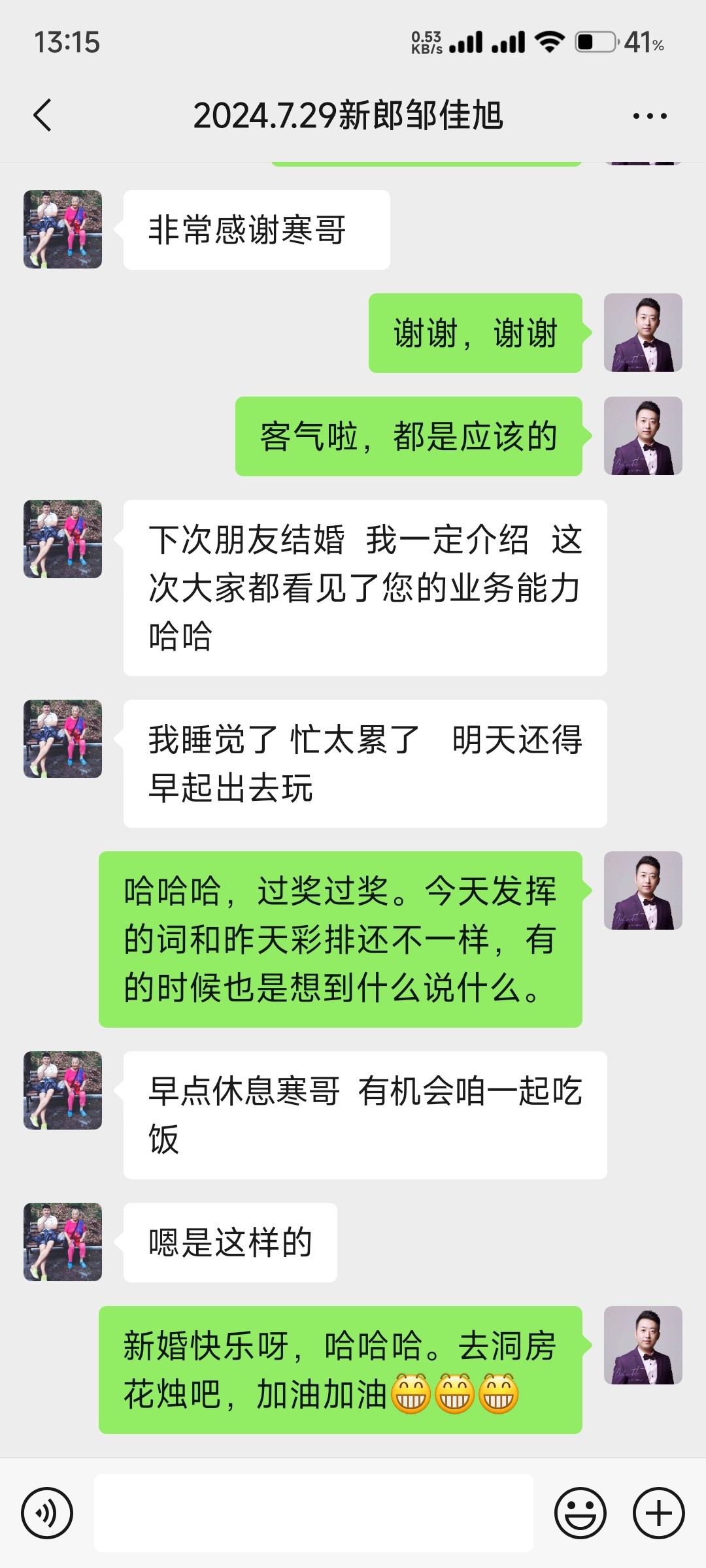Go back to the chat list
The height and width of the screenshot is (1568, 706).
point(42,116)
